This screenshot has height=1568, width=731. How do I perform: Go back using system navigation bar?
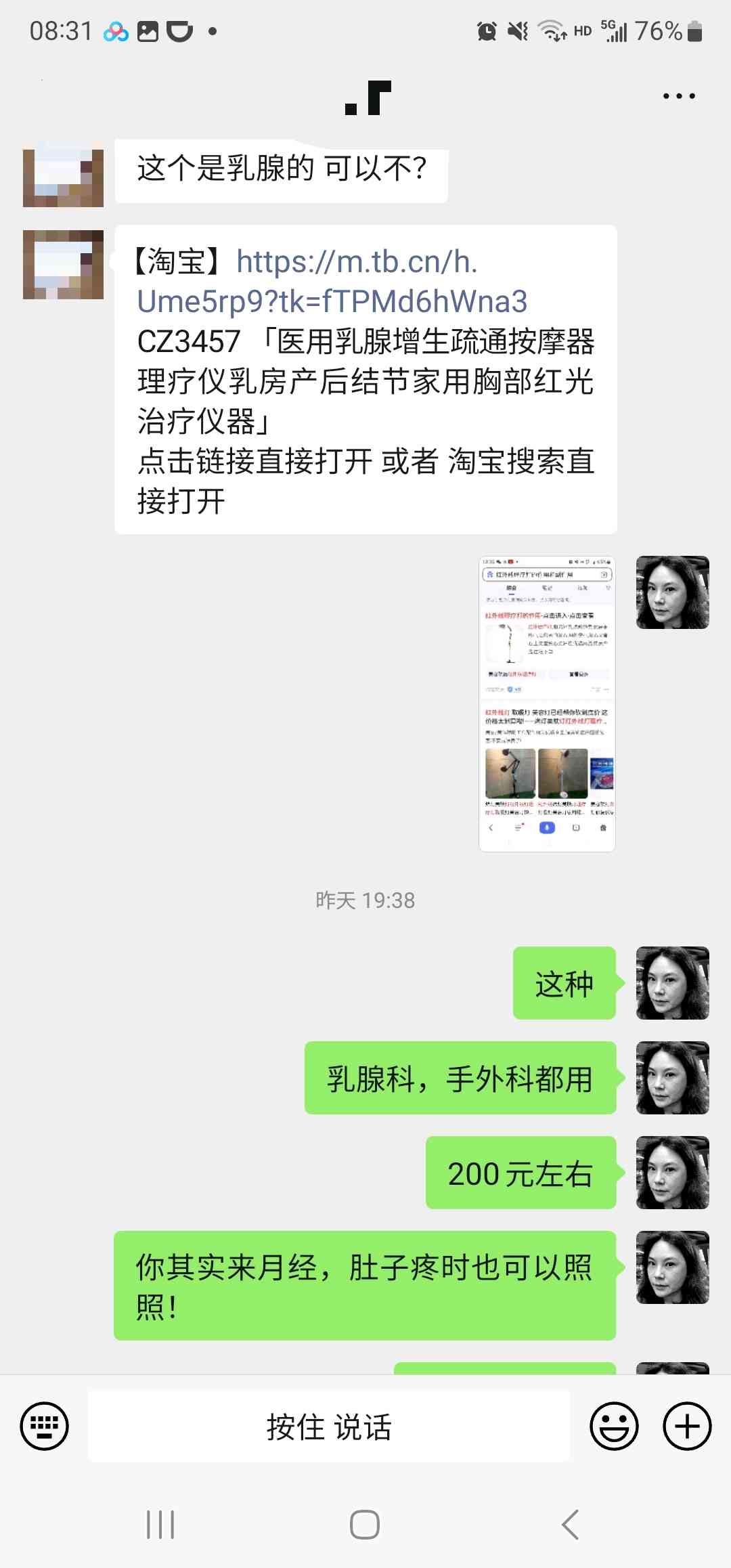[570, 1525]
